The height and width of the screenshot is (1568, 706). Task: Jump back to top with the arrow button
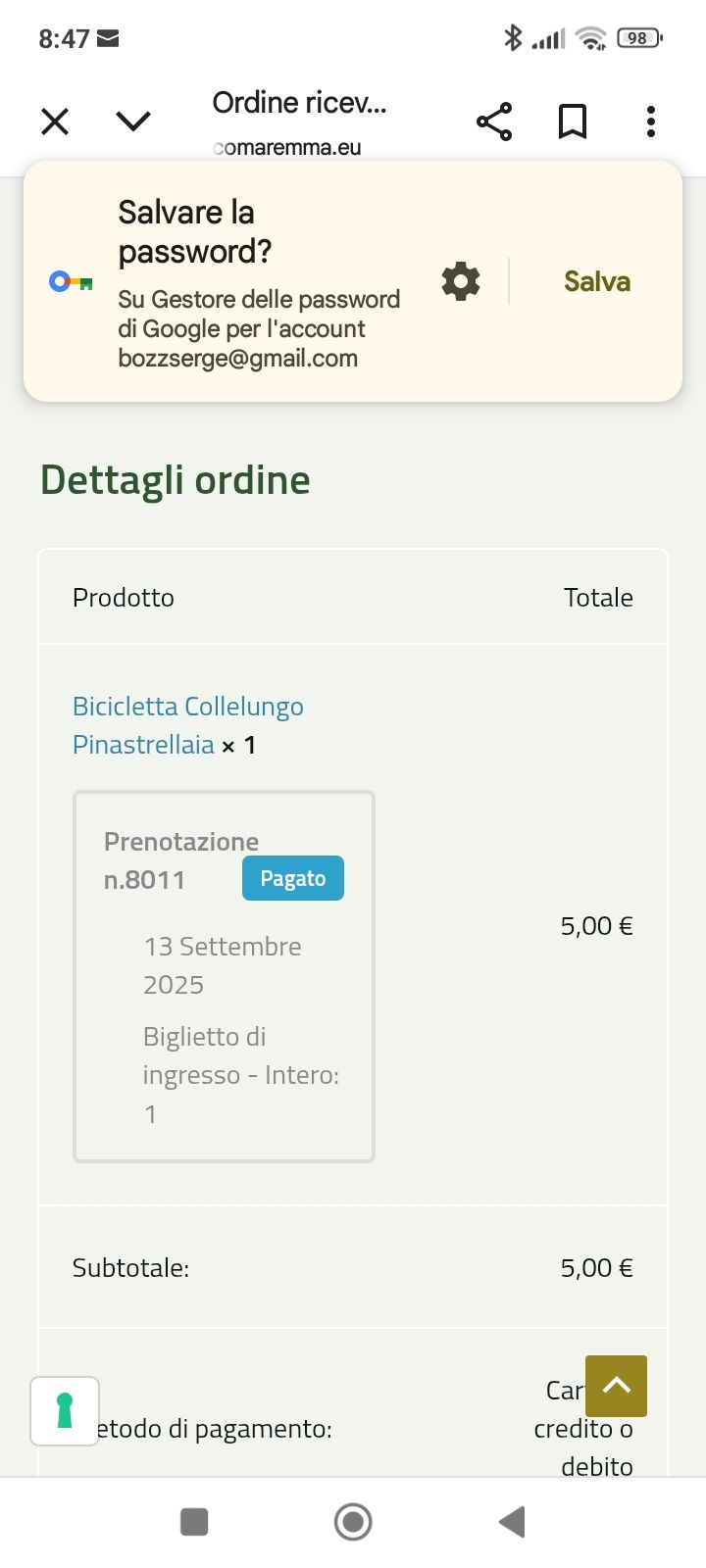click(x=616, y=1386)
